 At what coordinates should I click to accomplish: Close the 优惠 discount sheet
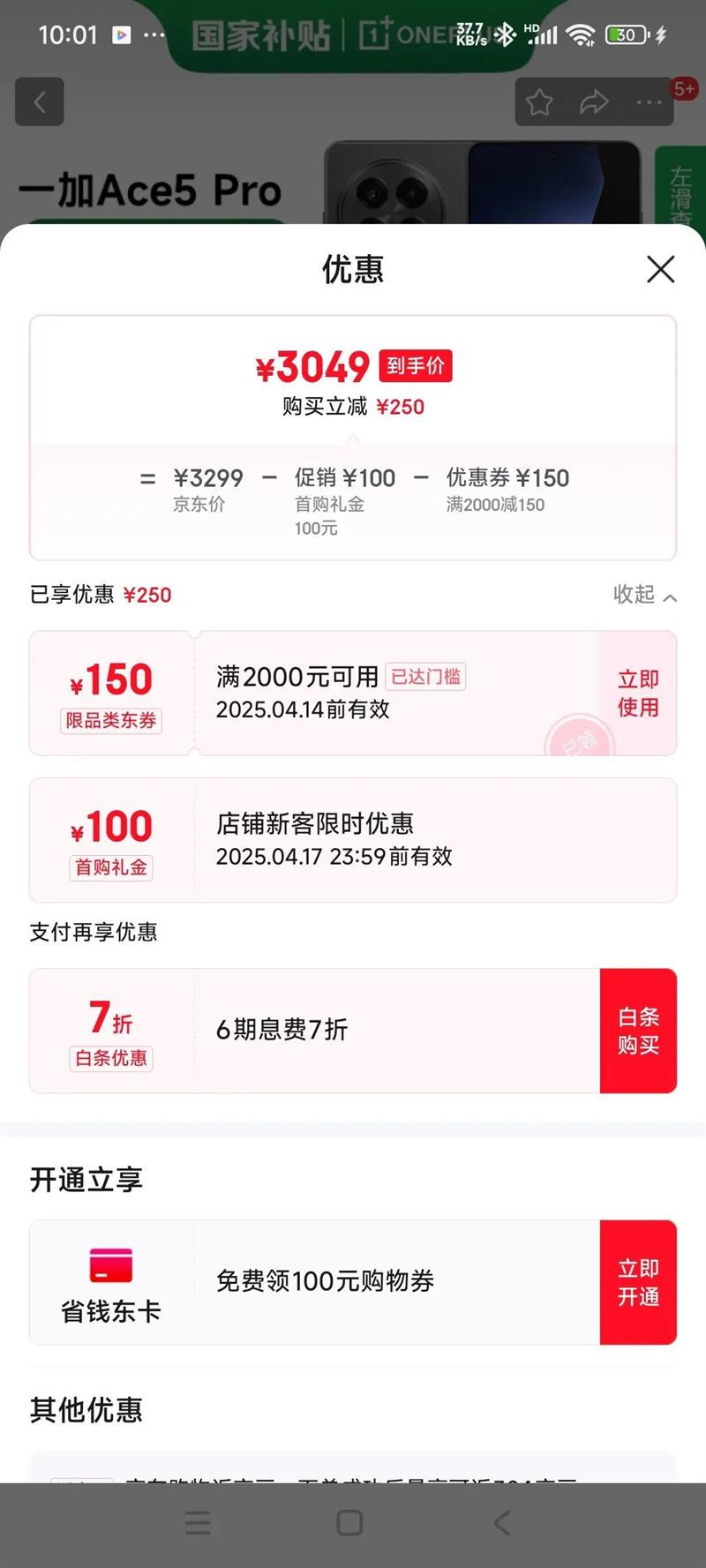tap(660, 269)
